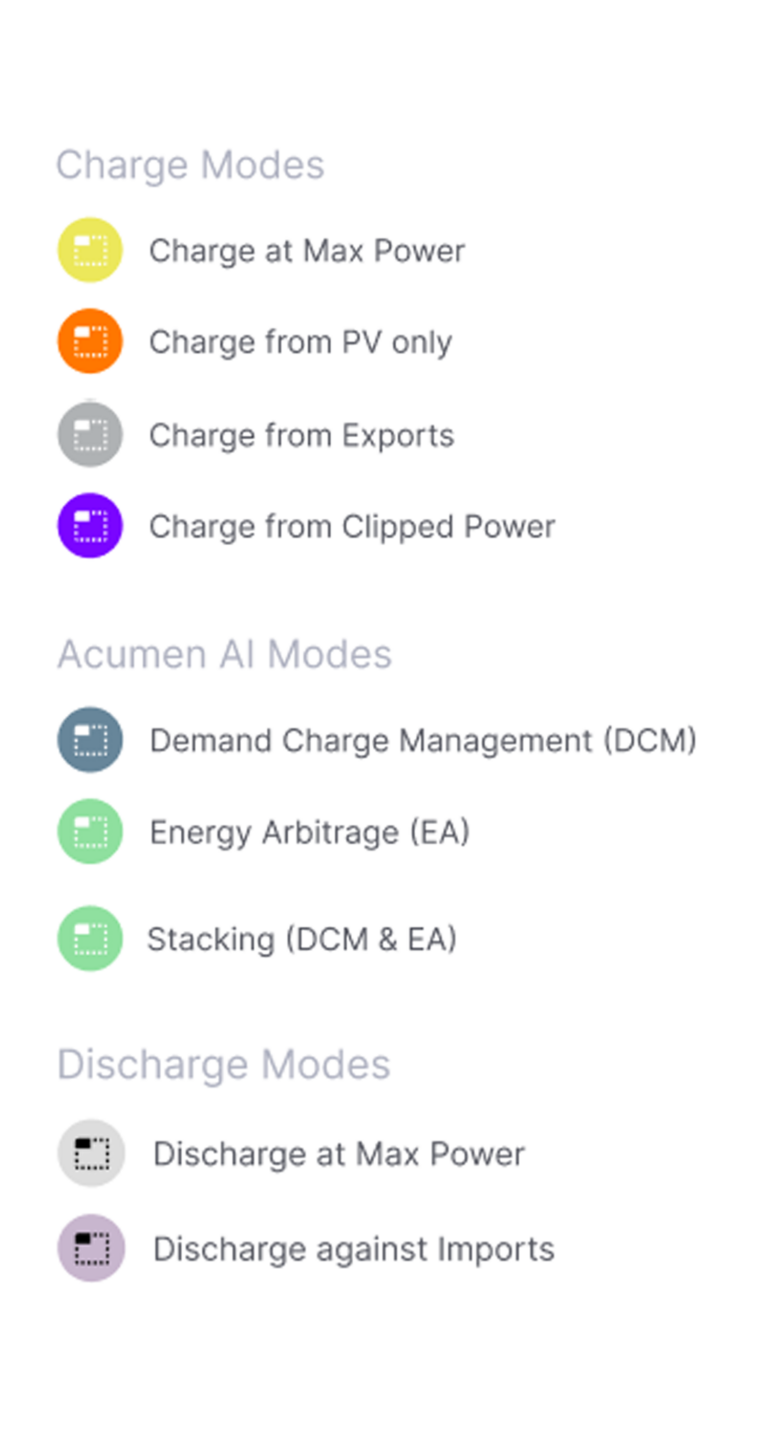Click the orange Charge from PV only icon
The height and width of the screenshot is (1453, 768).
89,341
